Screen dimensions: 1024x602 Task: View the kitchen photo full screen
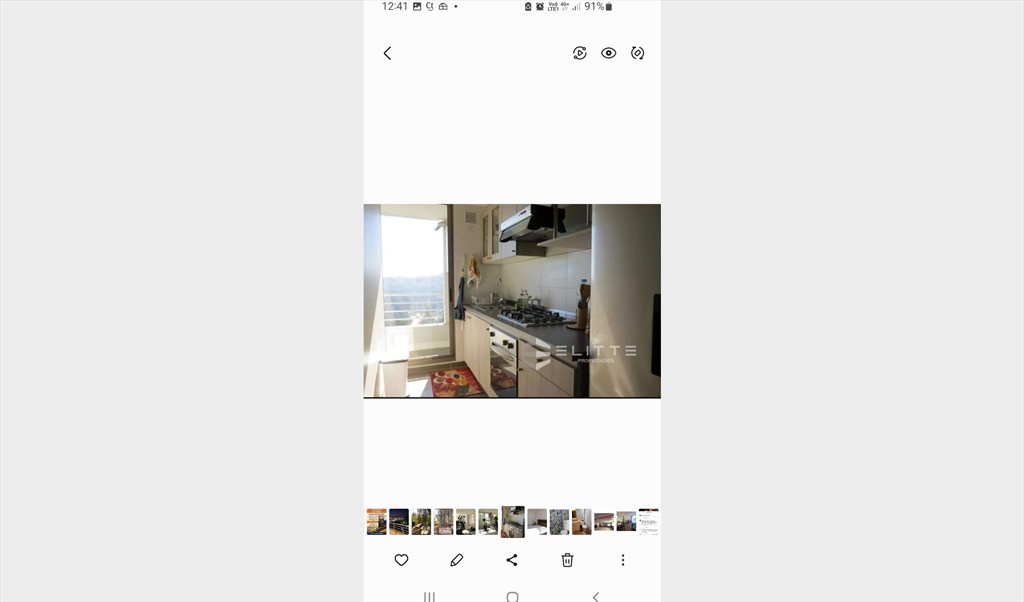pos(512,300)
